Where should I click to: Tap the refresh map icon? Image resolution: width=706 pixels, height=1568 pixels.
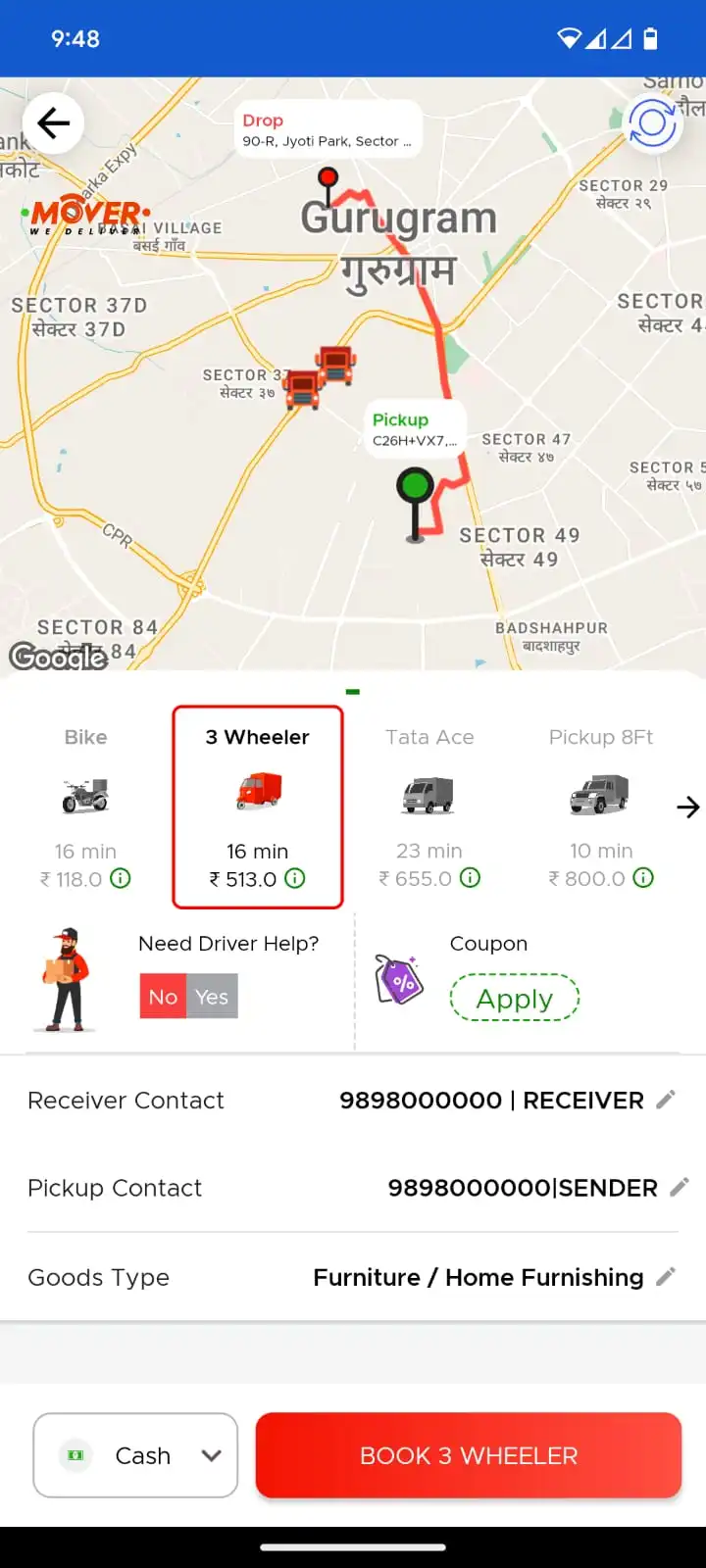click(x=652, y=123)
